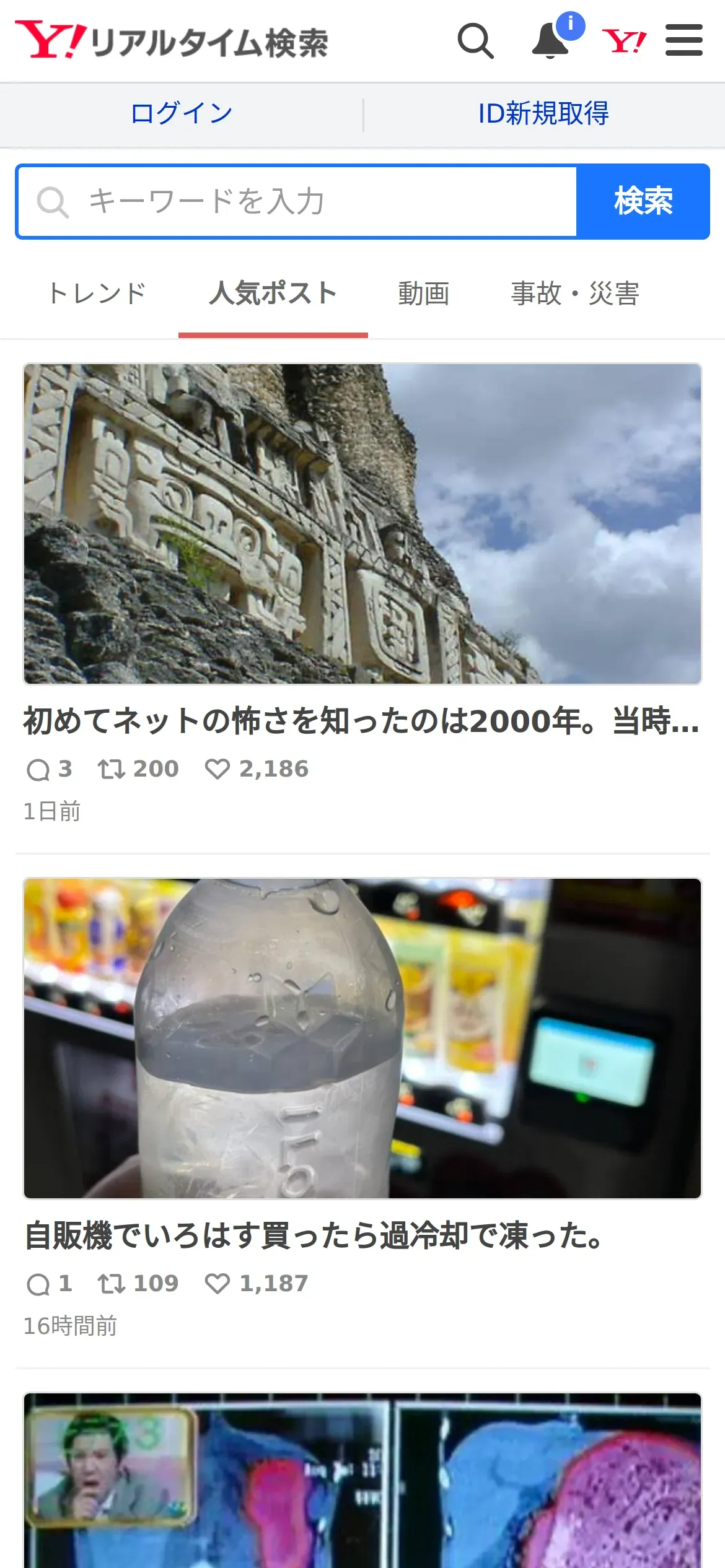Open the hamburger menu
Image resolution: width=725 pixels, height=1568 pixels.
(683, 41)
